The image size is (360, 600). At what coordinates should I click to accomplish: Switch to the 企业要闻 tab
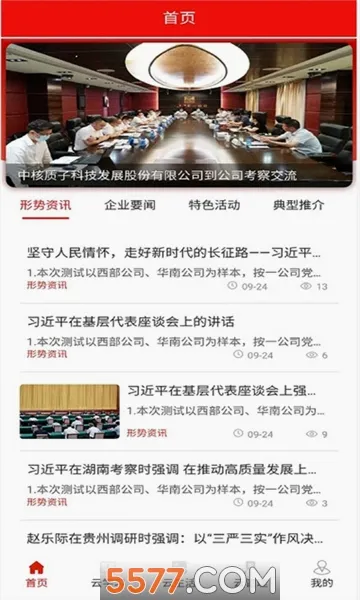coord(130,205)
